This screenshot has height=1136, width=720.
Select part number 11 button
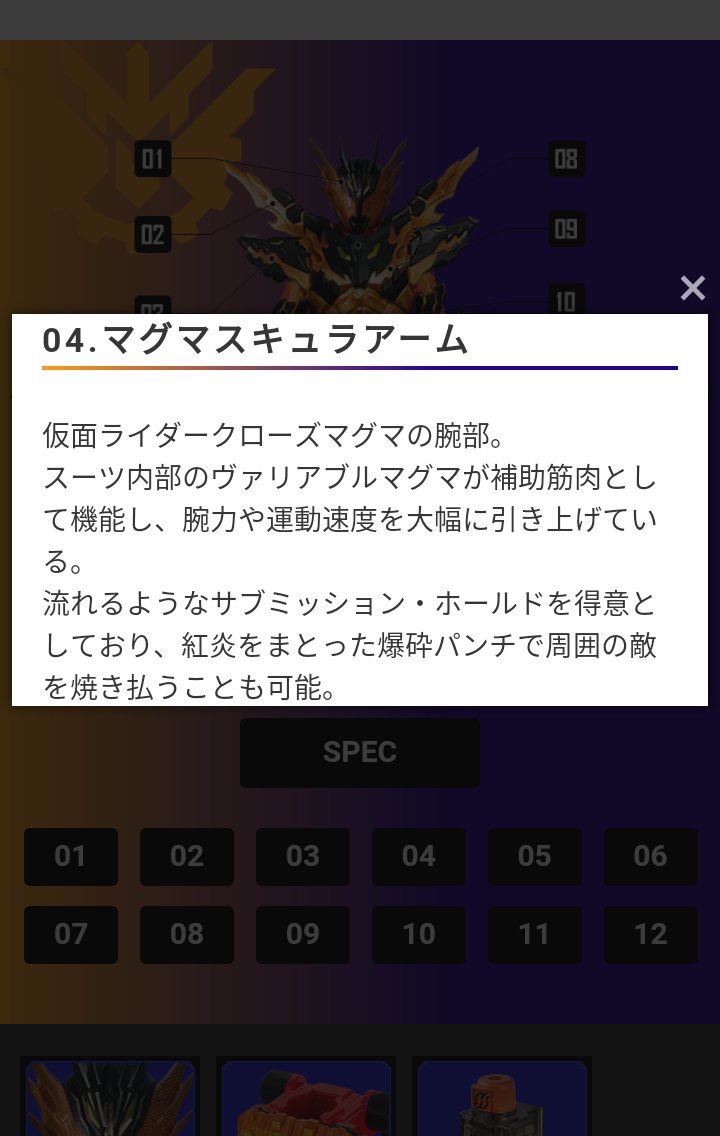coord(535,934)
